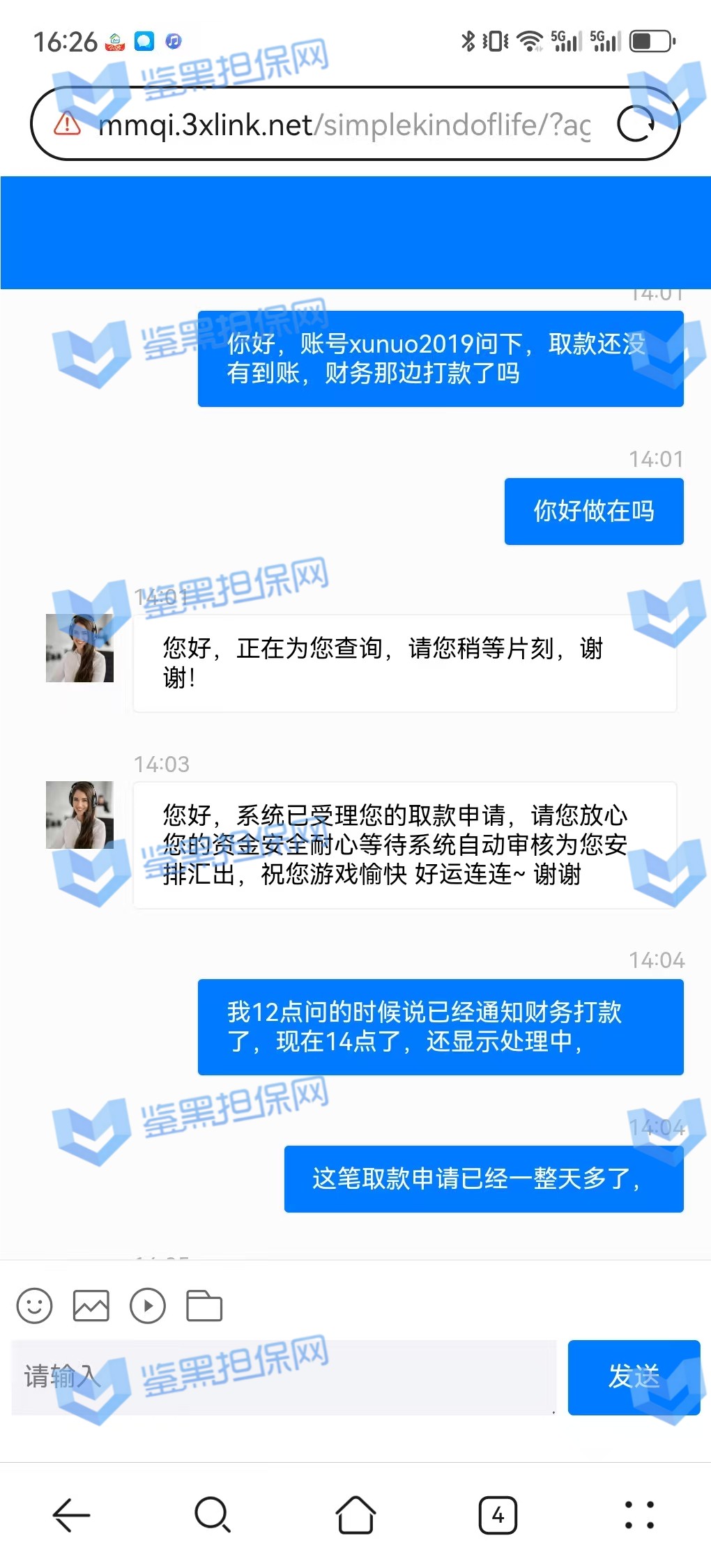
Task: Open the browser search icon
Action: (x=213, y=1514)
